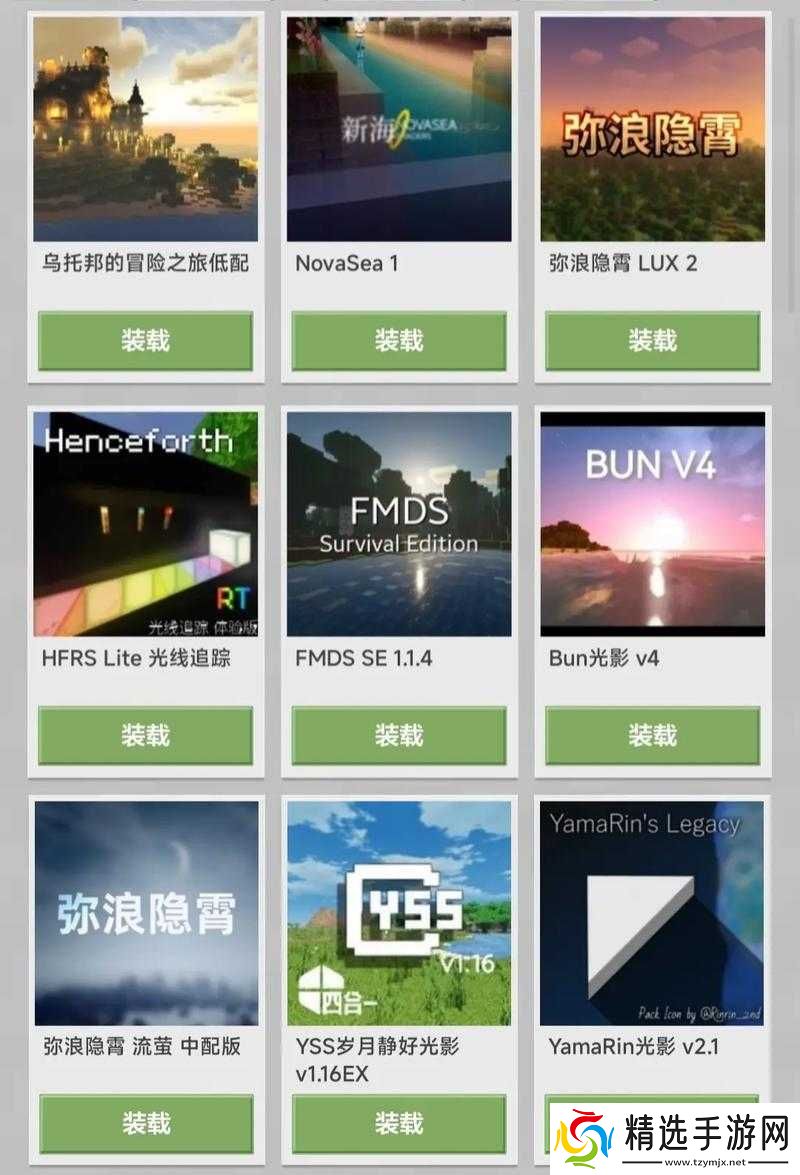Click 装载 button under NovaSea 1
The width and height of the screenshot is (800, 1175).
402,340
